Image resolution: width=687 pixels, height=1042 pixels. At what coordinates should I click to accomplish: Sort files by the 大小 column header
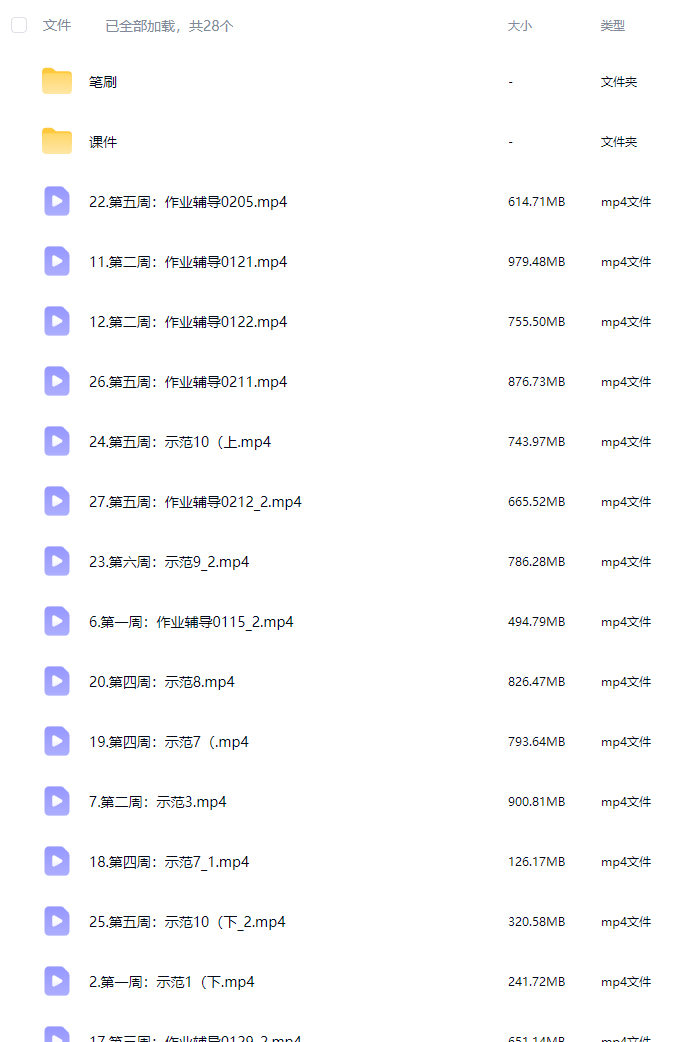coord(520,26)
